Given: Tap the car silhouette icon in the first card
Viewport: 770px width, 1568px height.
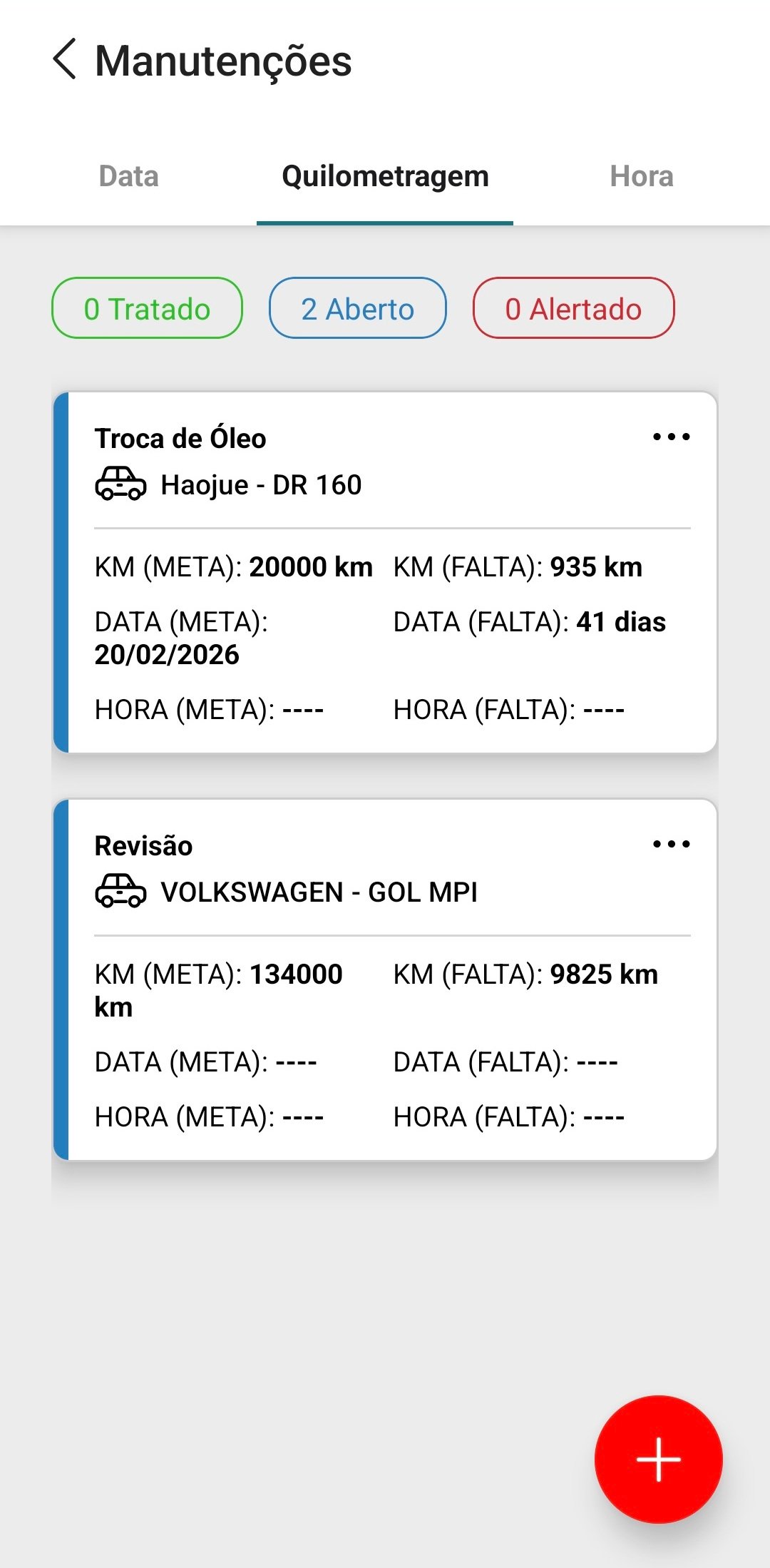Looking at the screenshot, I should coord(120,484).
